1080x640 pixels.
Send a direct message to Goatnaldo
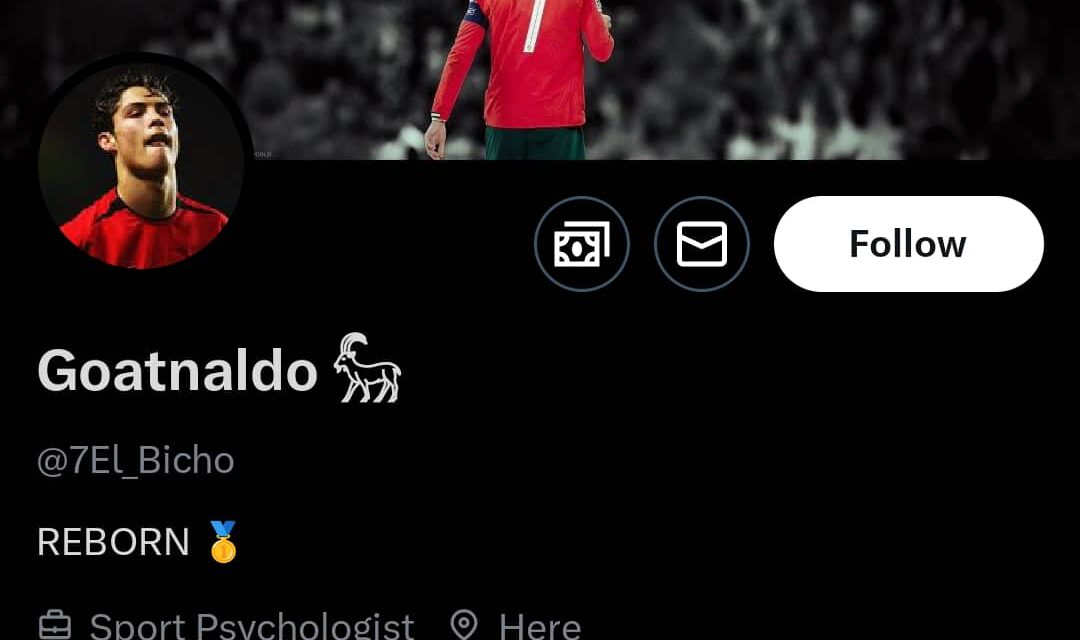[x=701, y=244]
